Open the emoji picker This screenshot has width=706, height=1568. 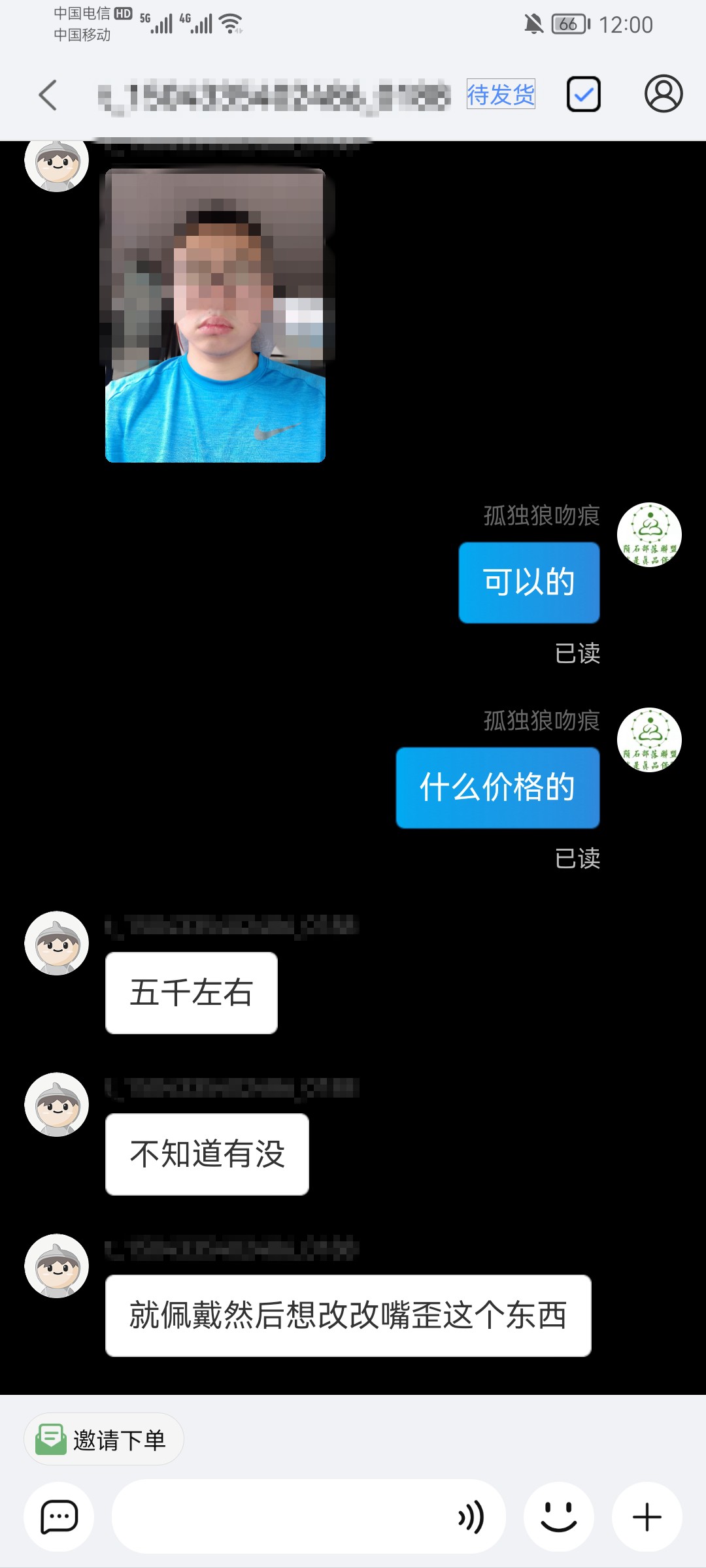pyautogui.click(x=559, y=1516)
